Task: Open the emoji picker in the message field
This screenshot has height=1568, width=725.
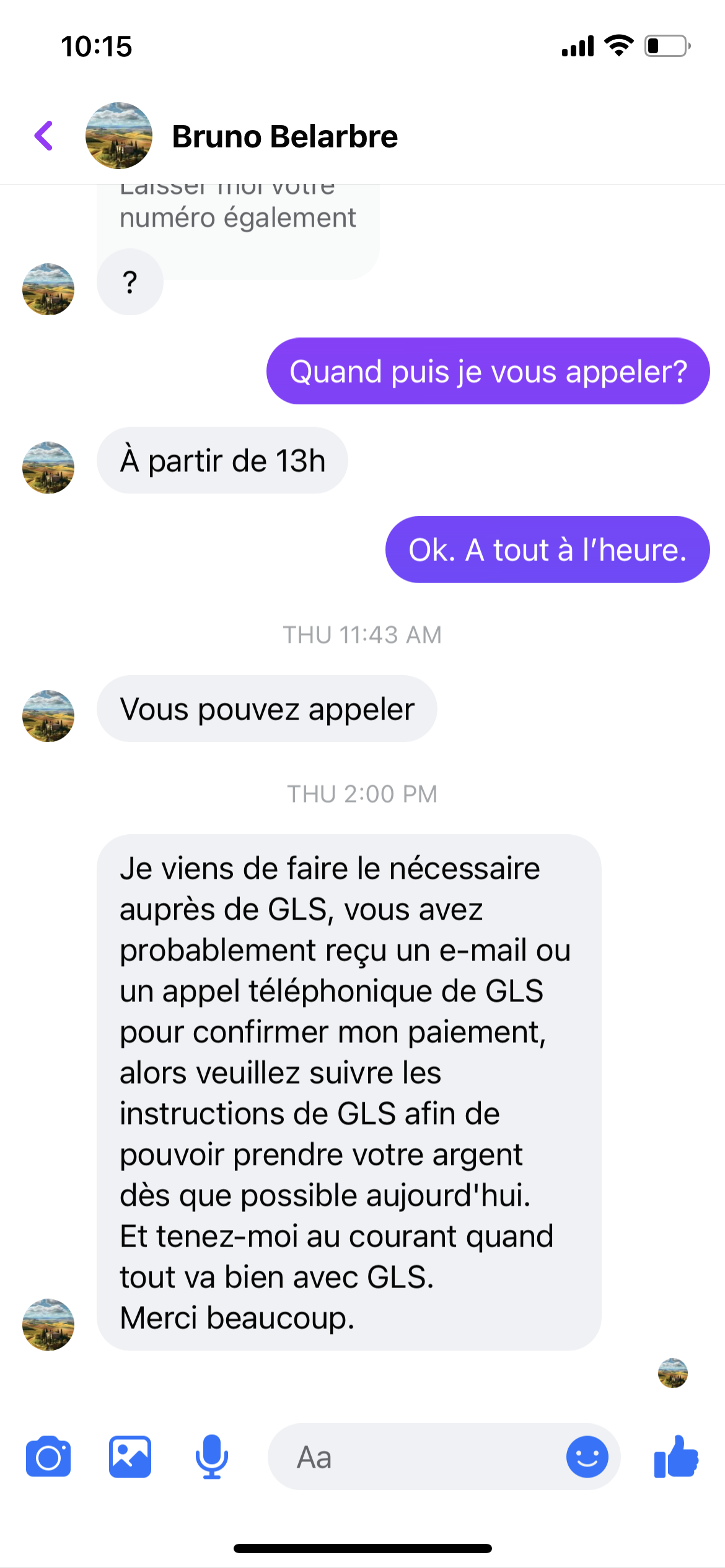Action: (x=587, y=1457)
